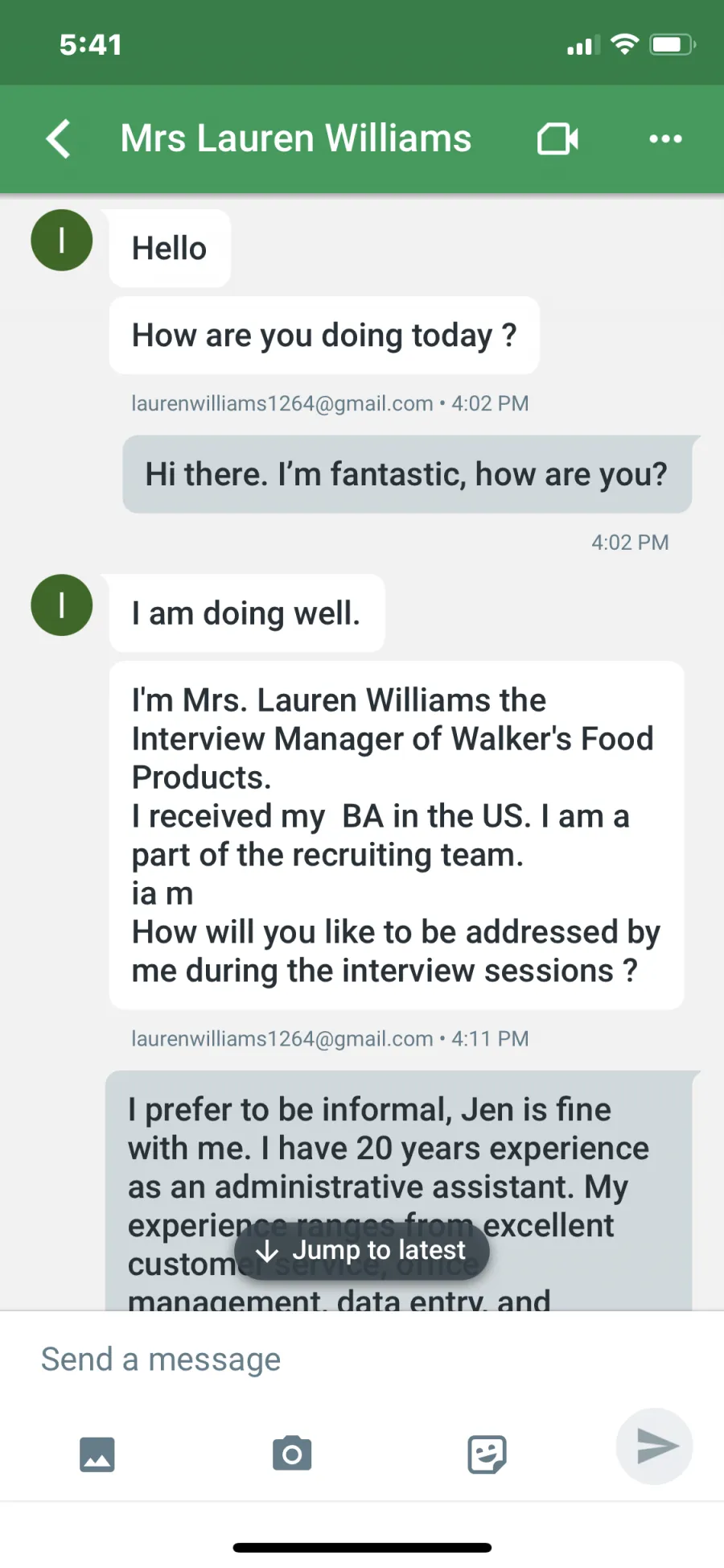Screen dimensions: 724x1568
Task: Open the camera to take a picture
Action: (x=292, y=1453)
